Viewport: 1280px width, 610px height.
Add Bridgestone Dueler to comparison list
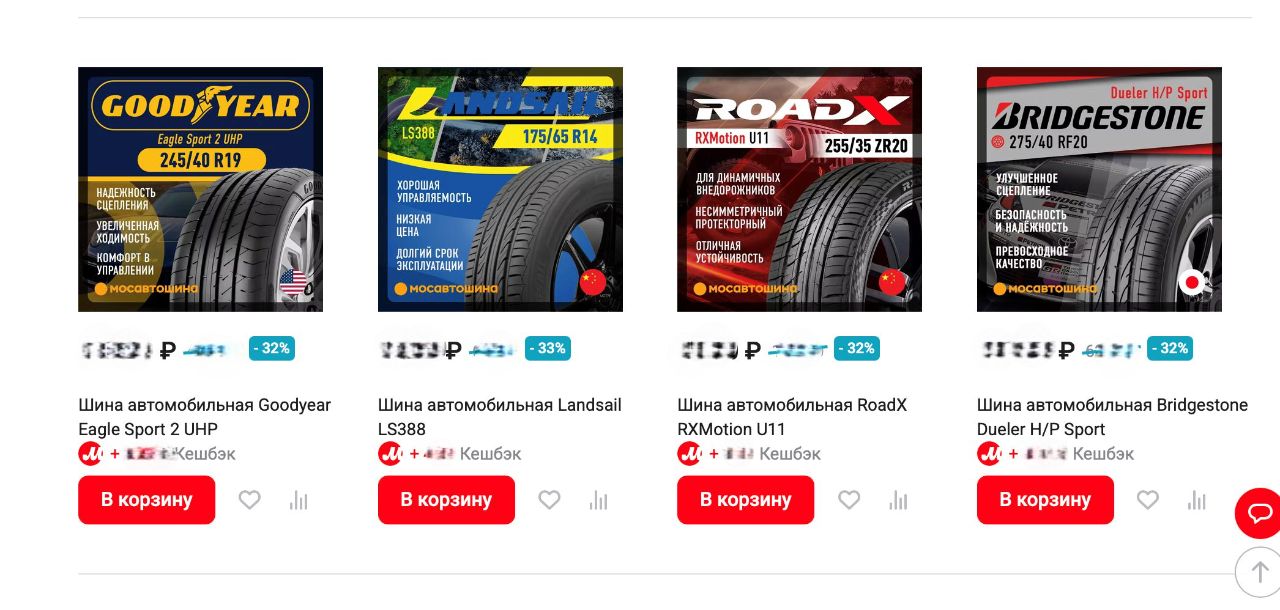point(1197,500)
